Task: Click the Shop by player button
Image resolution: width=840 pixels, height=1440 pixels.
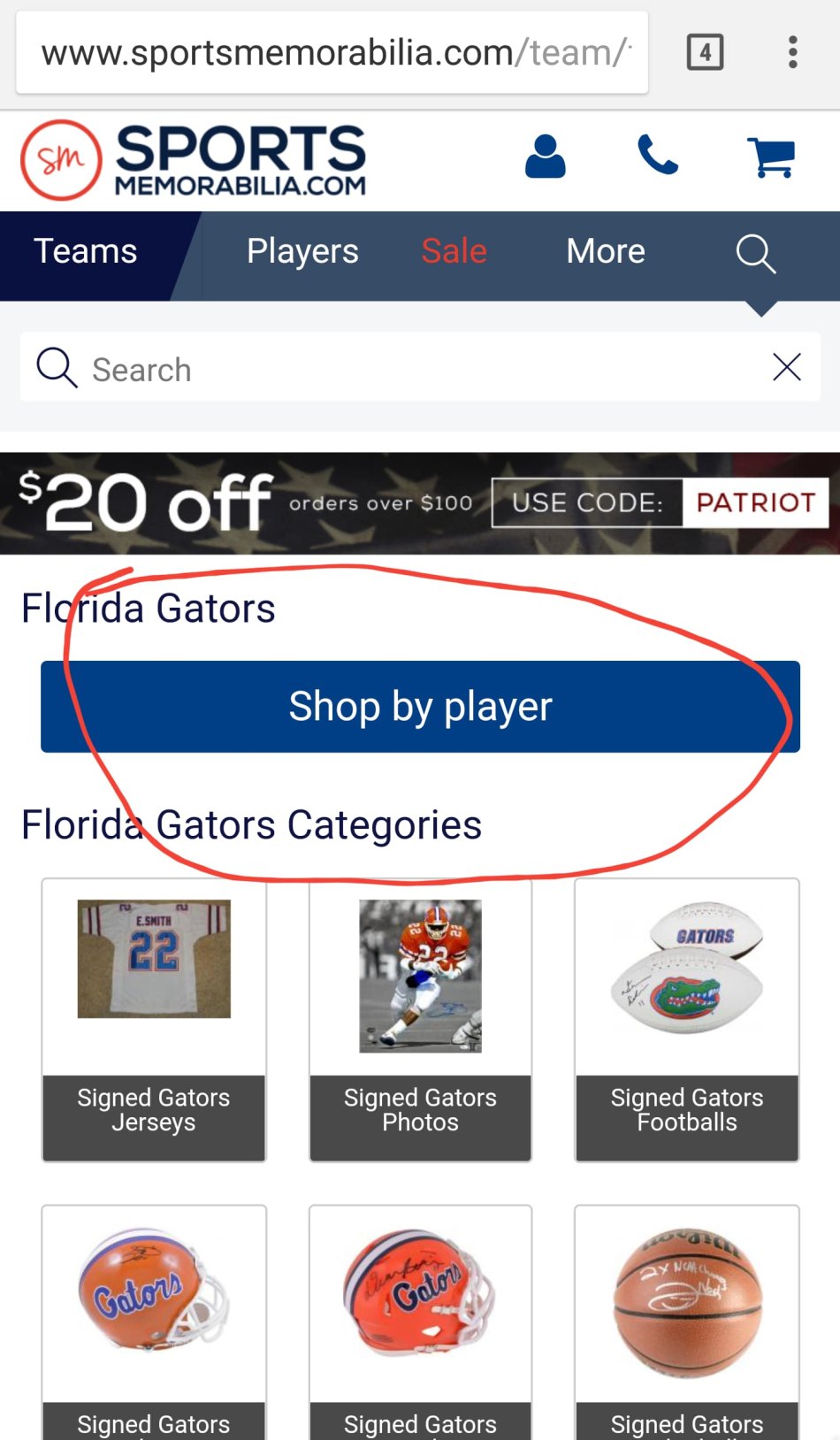Action: 420,706
